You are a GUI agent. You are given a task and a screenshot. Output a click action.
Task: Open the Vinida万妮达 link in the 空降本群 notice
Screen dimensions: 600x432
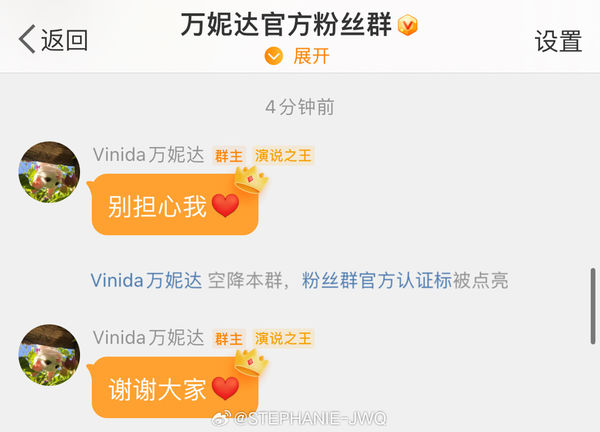(x=146, y=280)
